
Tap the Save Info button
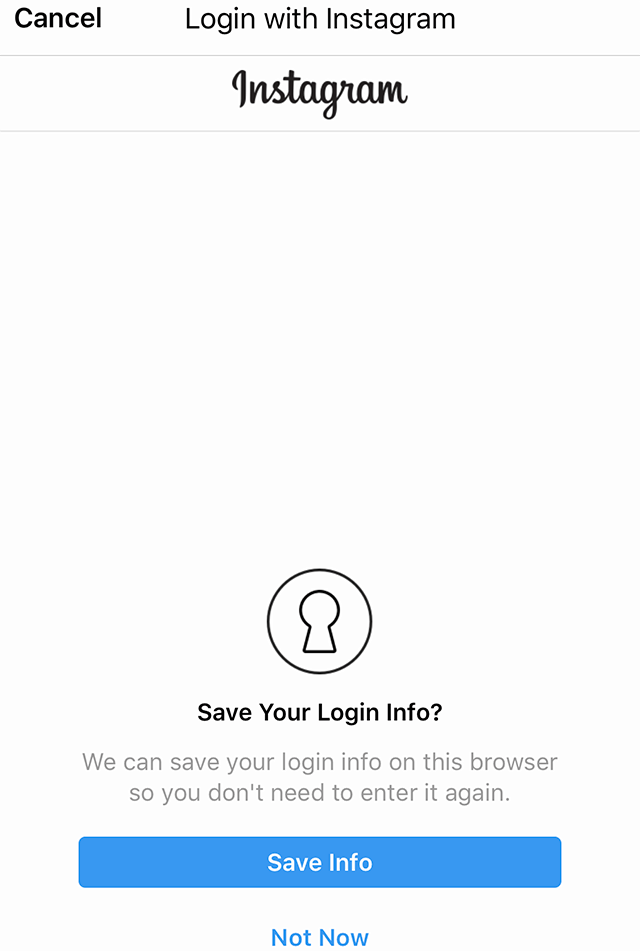(x=320, y=862)
